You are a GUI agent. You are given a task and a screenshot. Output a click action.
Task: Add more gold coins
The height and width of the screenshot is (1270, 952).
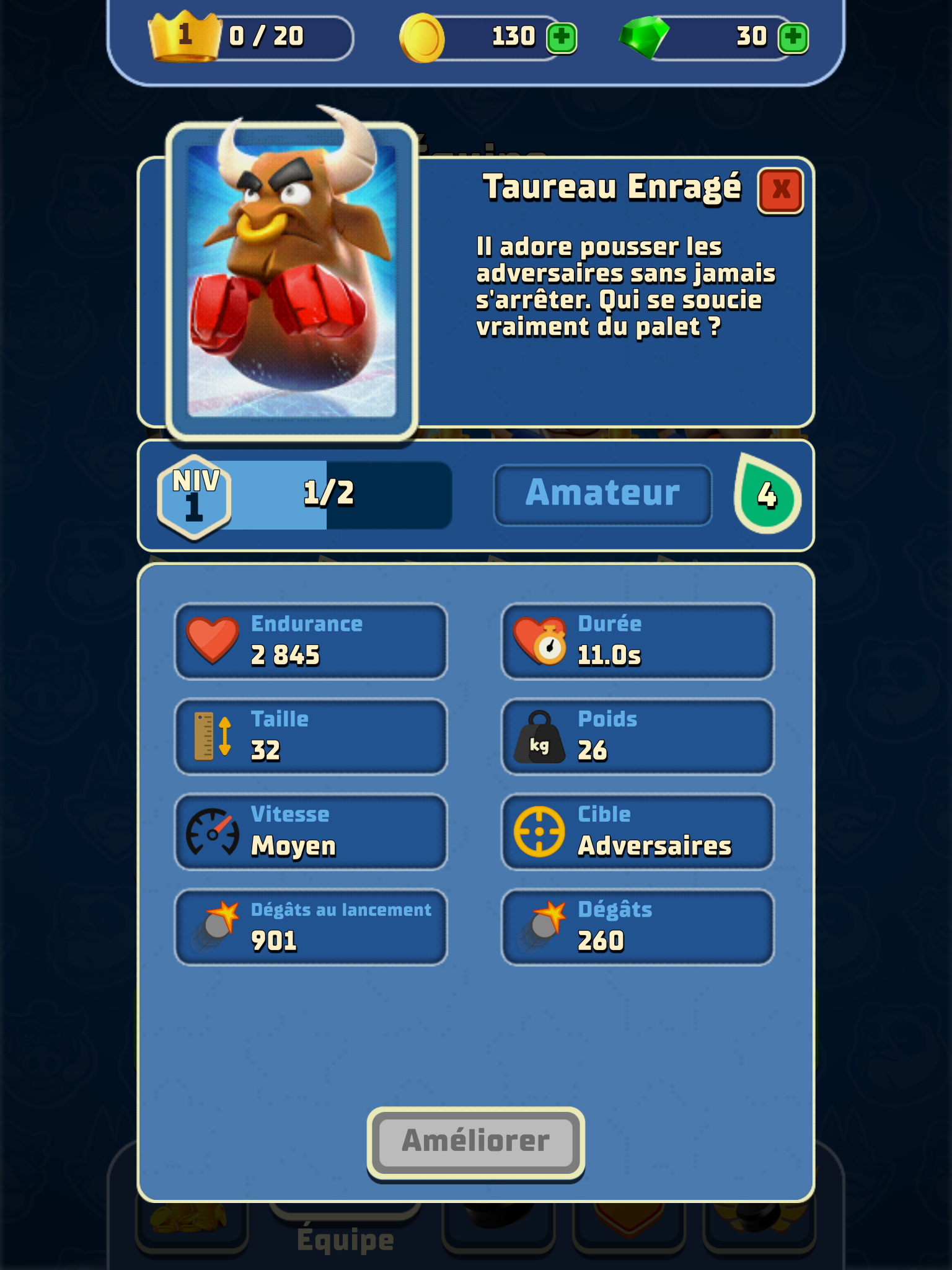tap(562, 38)
